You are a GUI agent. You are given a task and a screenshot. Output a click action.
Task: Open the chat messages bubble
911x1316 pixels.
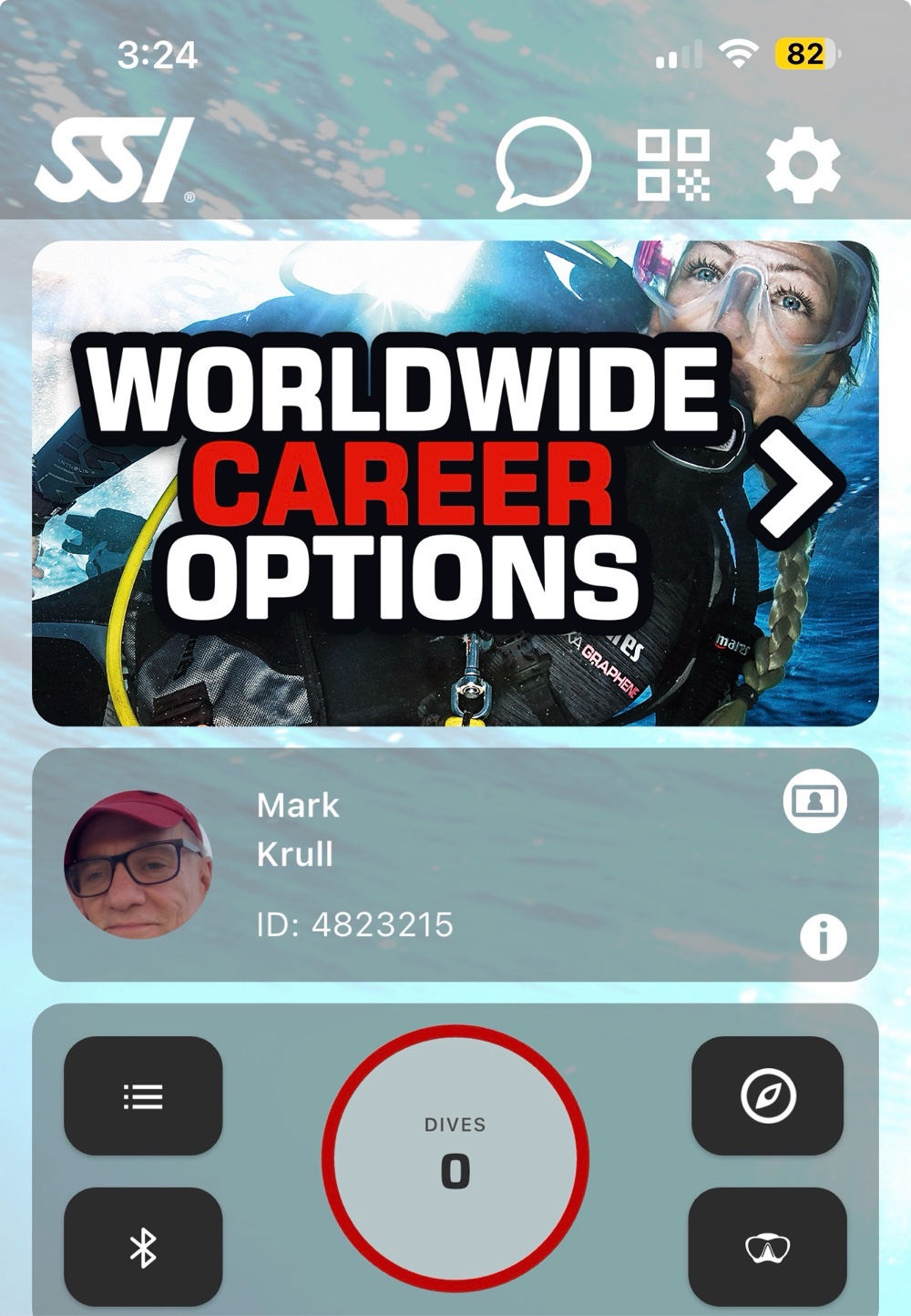[x=543, y=165]
